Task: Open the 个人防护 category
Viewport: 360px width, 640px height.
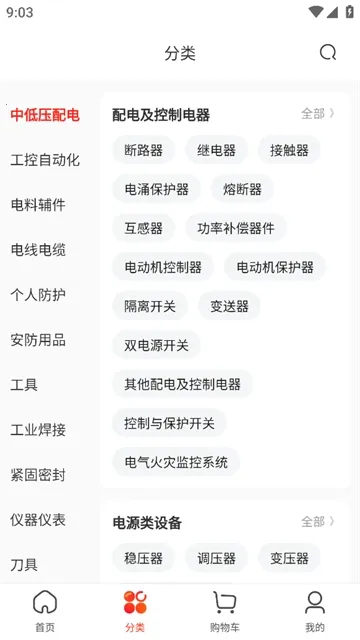Action: [x=38, y=295]
